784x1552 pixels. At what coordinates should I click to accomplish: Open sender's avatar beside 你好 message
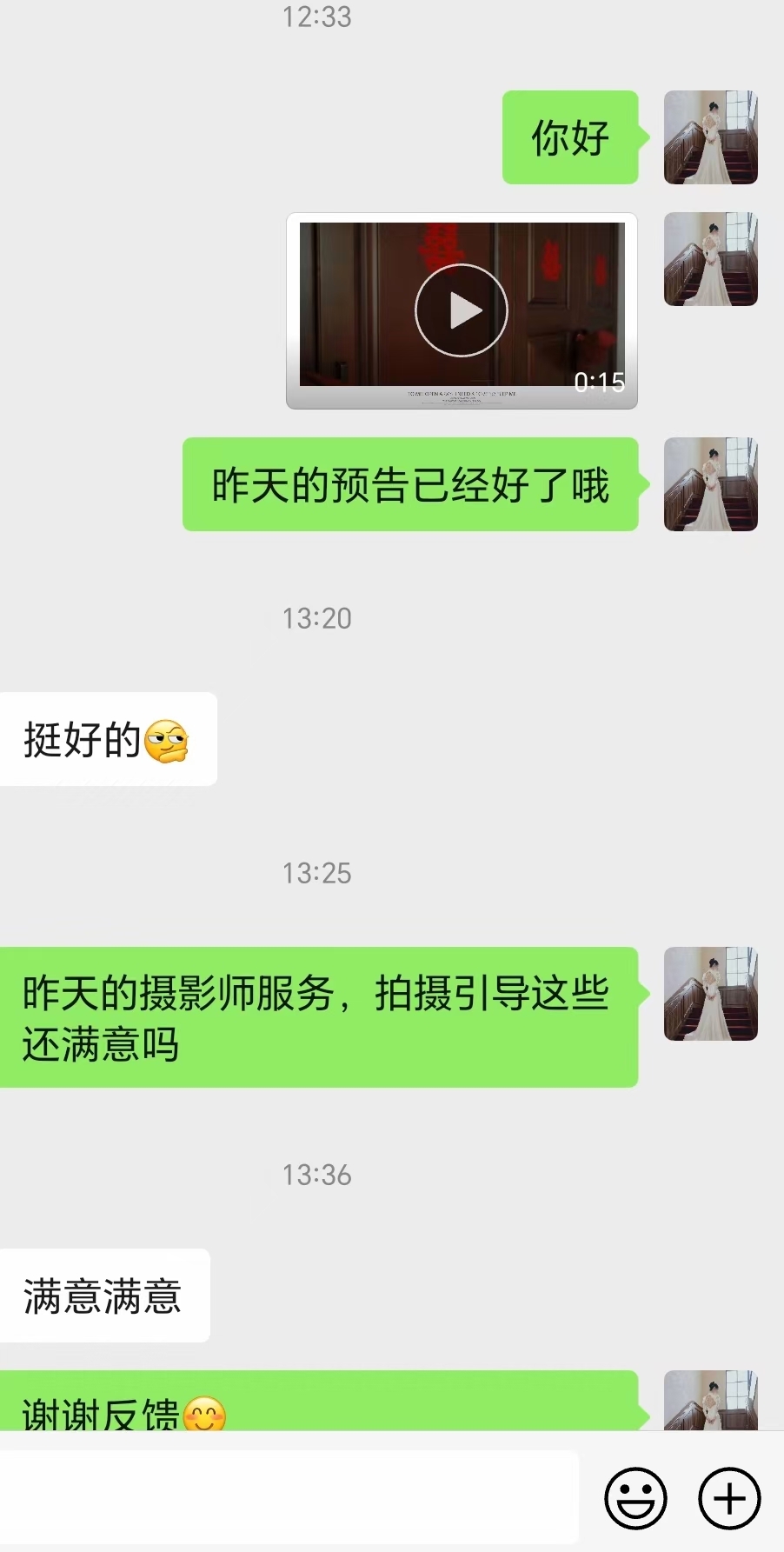tap(711, 137)
